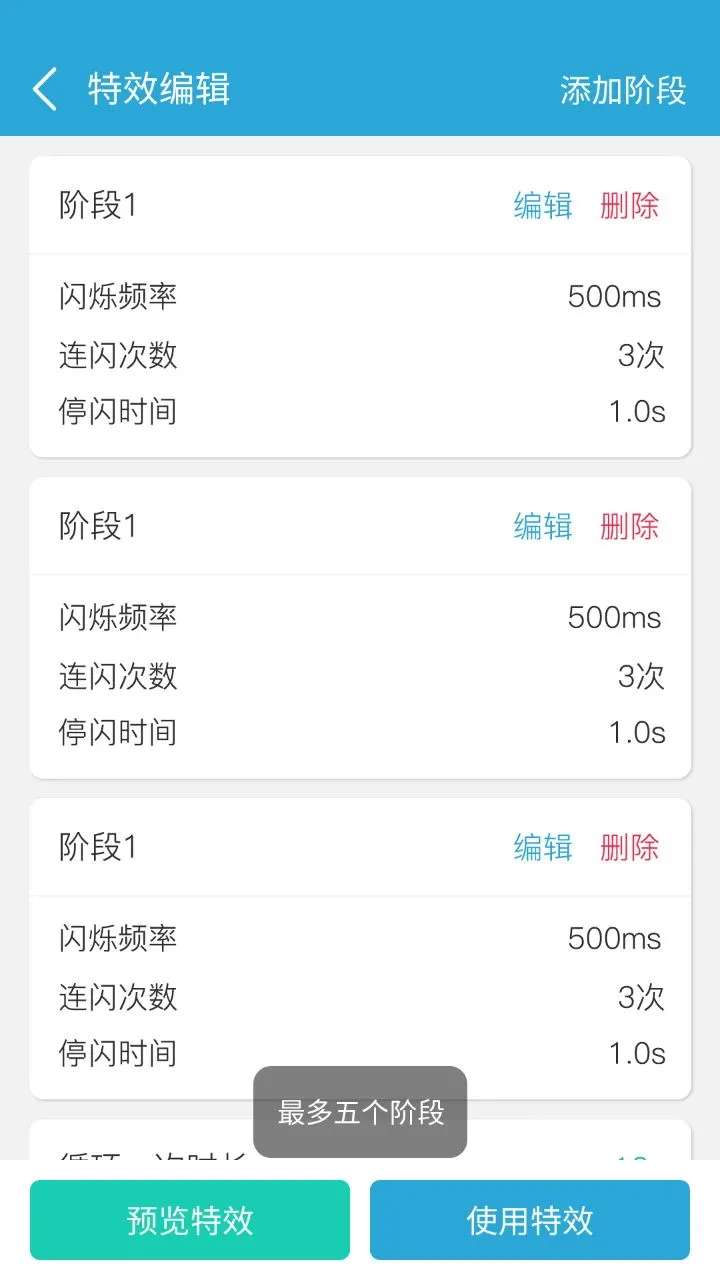Image resolution: width=720 pixels, height=1280 pixels.
Task: Click 删除 on the second 阶段1 card
Action: tap(628, 527)
